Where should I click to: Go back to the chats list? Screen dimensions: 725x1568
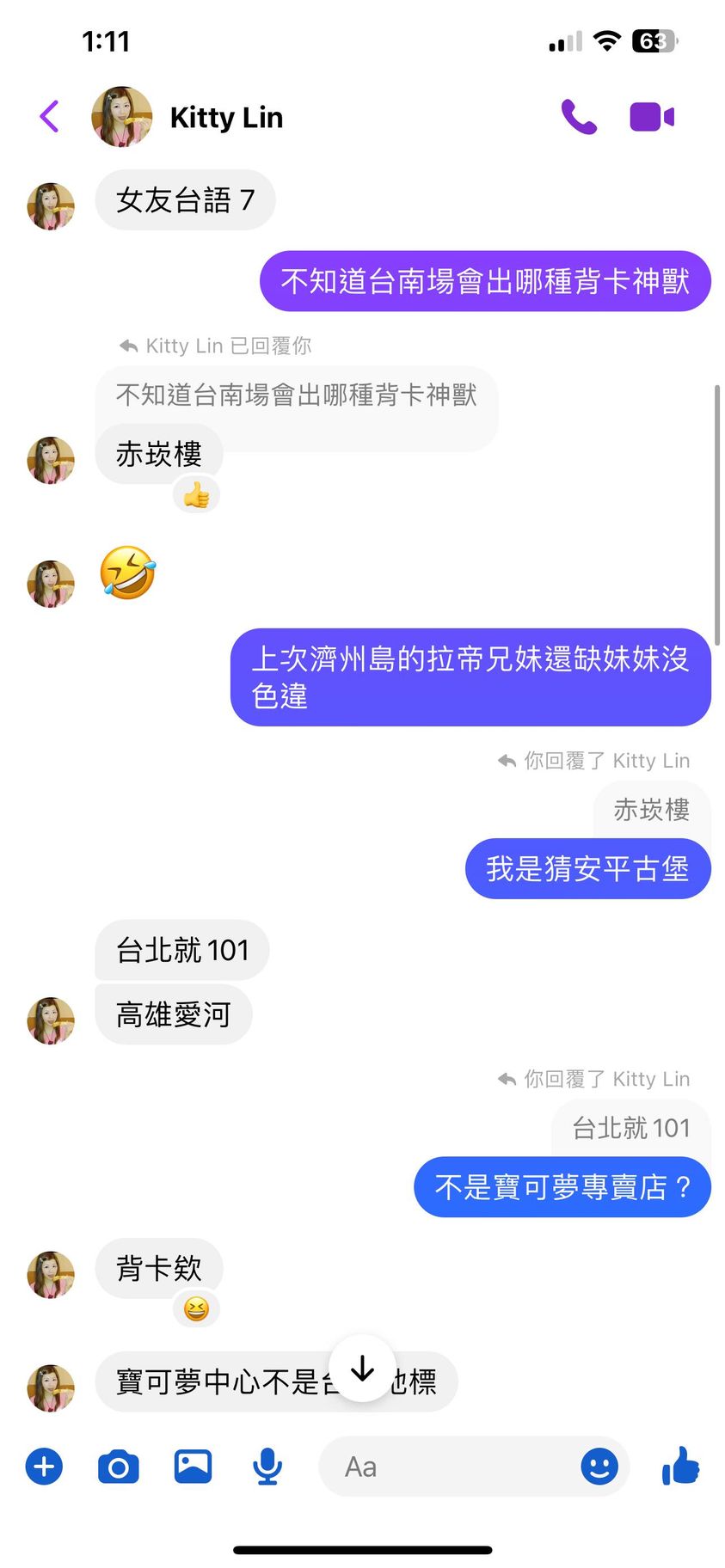tap(50, 116)
